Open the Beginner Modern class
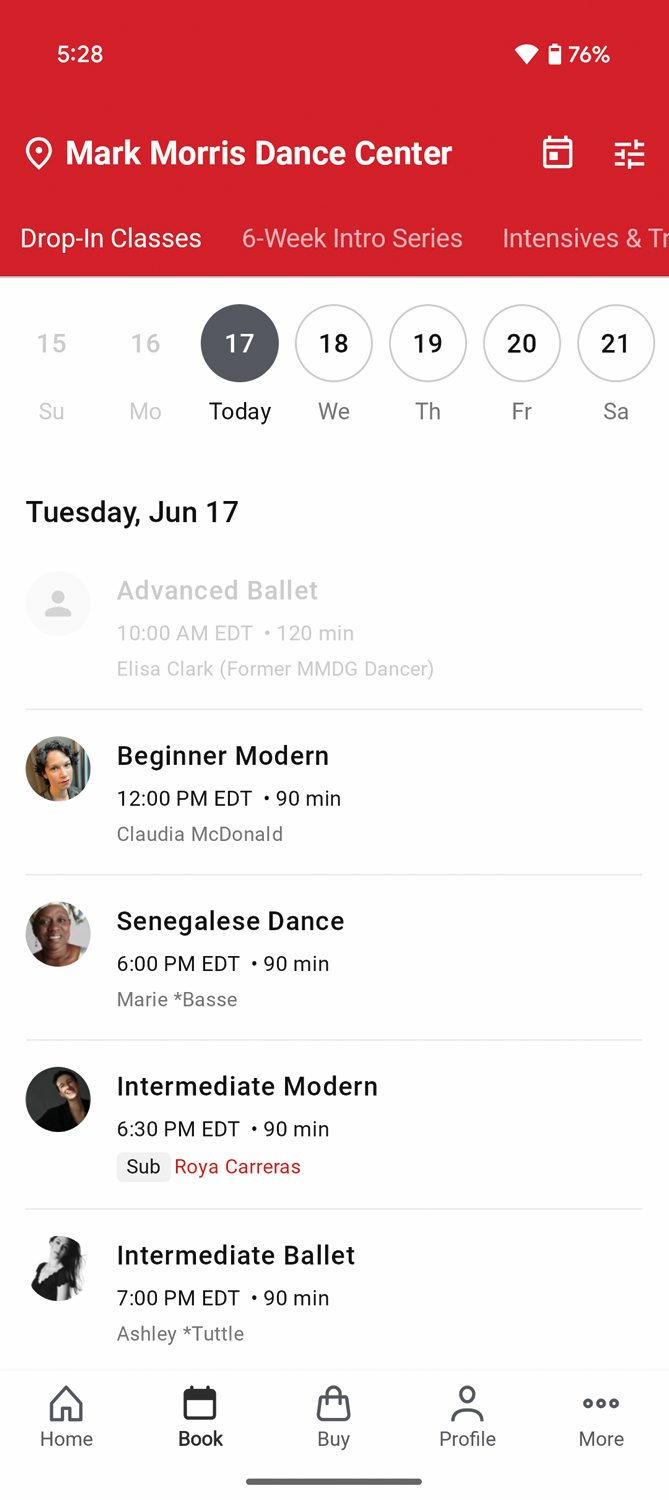 point(334,793)
